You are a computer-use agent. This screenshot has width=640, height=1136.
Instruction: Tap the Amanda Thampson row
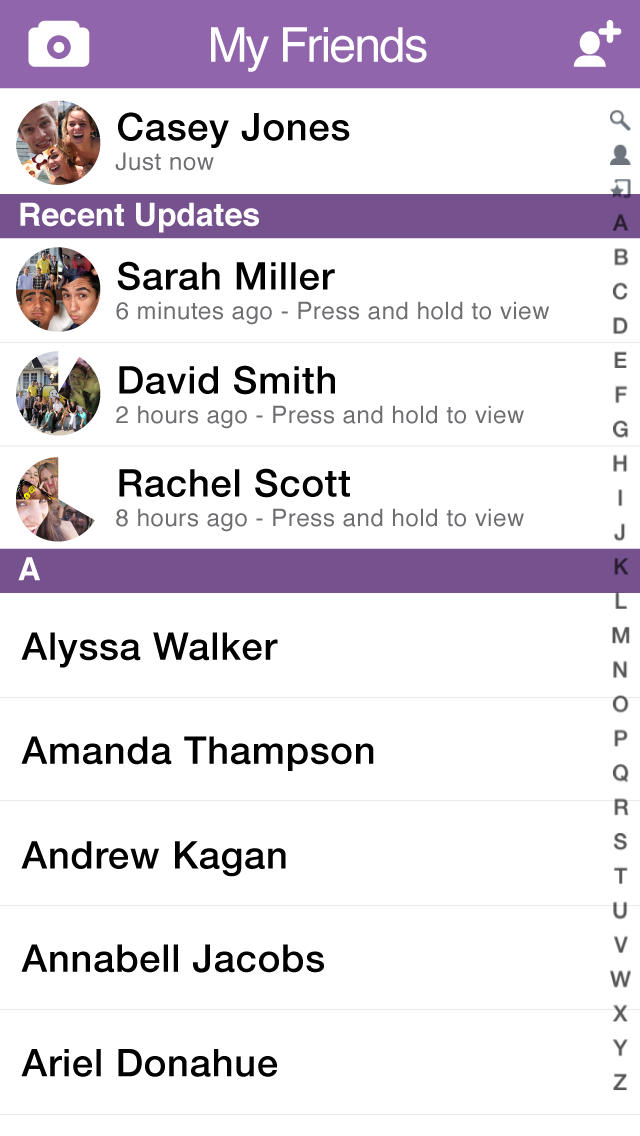pos(300,750)
